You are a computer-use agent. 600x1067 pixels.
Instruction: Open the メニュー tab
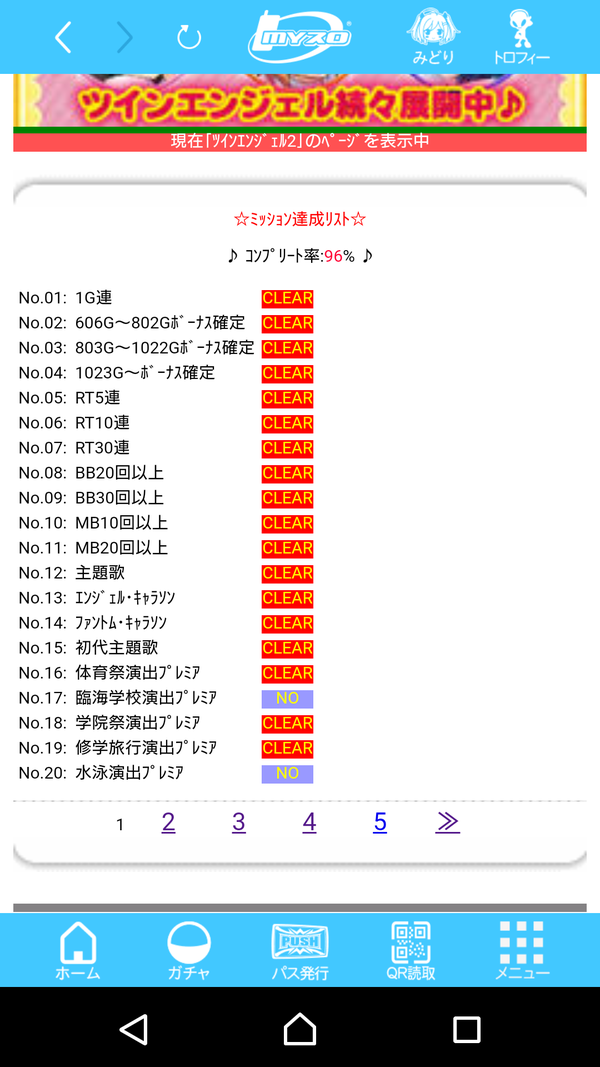pyautogui.click(x=522, y=951)
